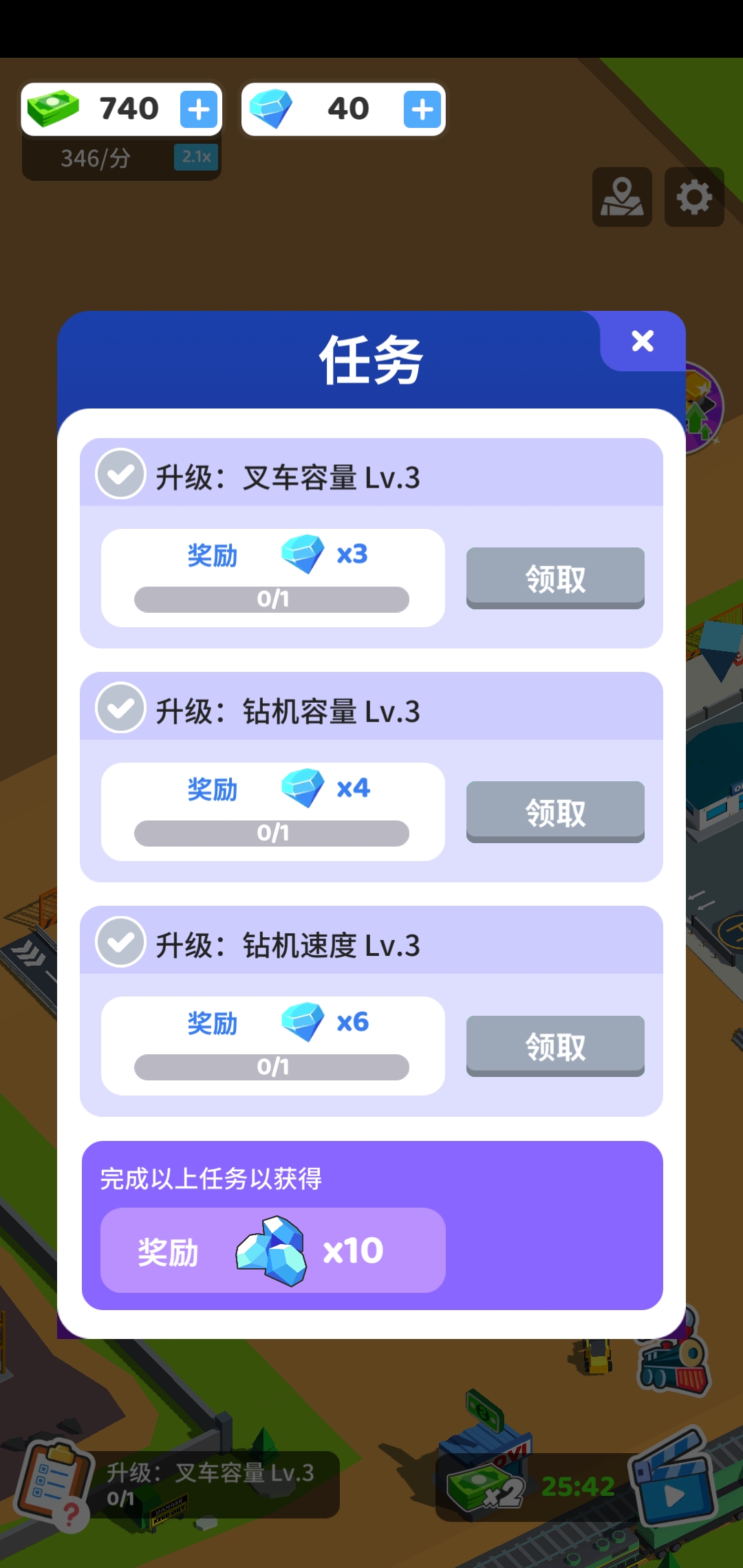
Task: Toggle checkmark on 钻机速度 Lv.3 task
Action: (121, 944)
